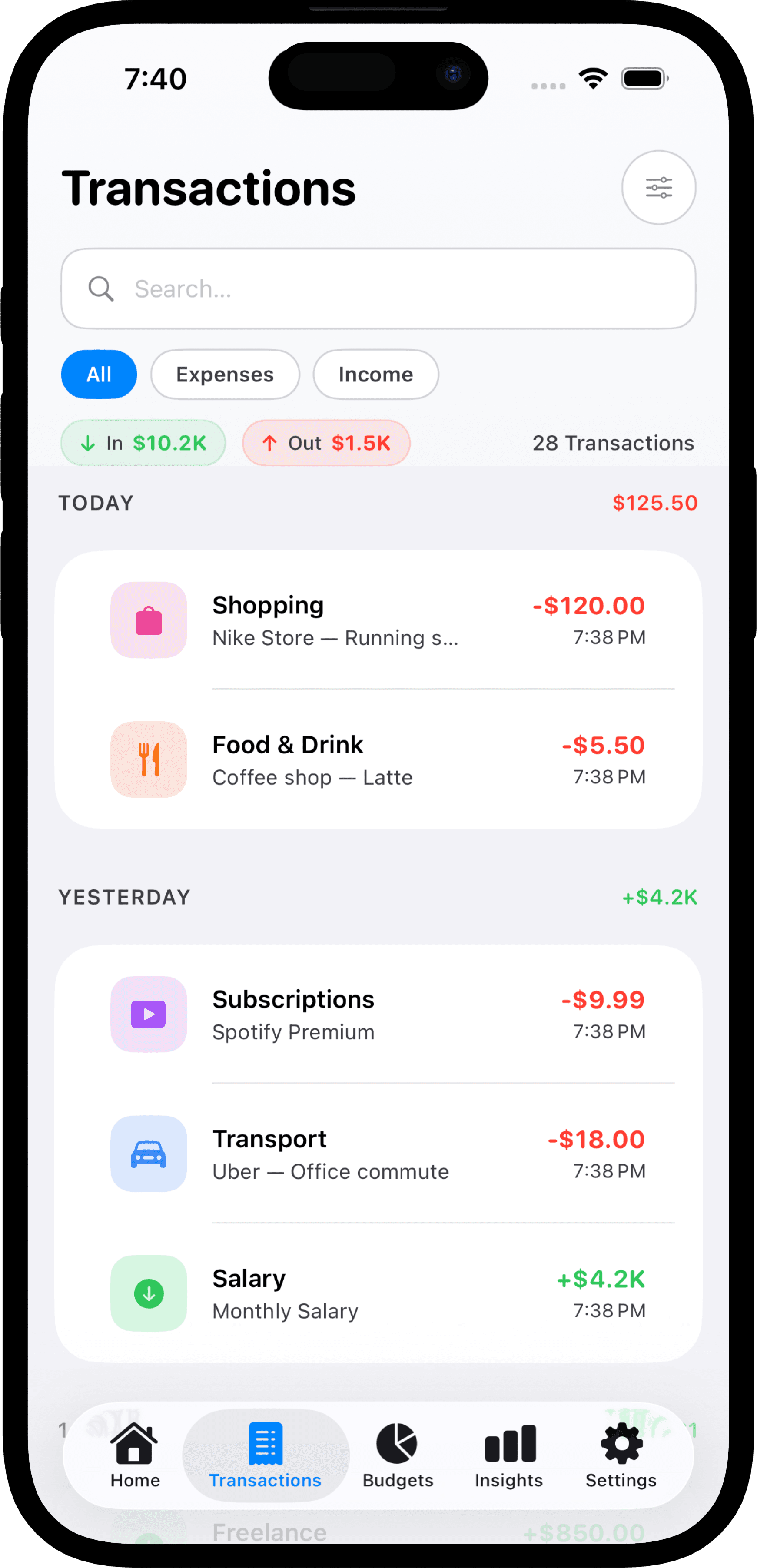Enable the Expenses filter

tap(225, 375)
